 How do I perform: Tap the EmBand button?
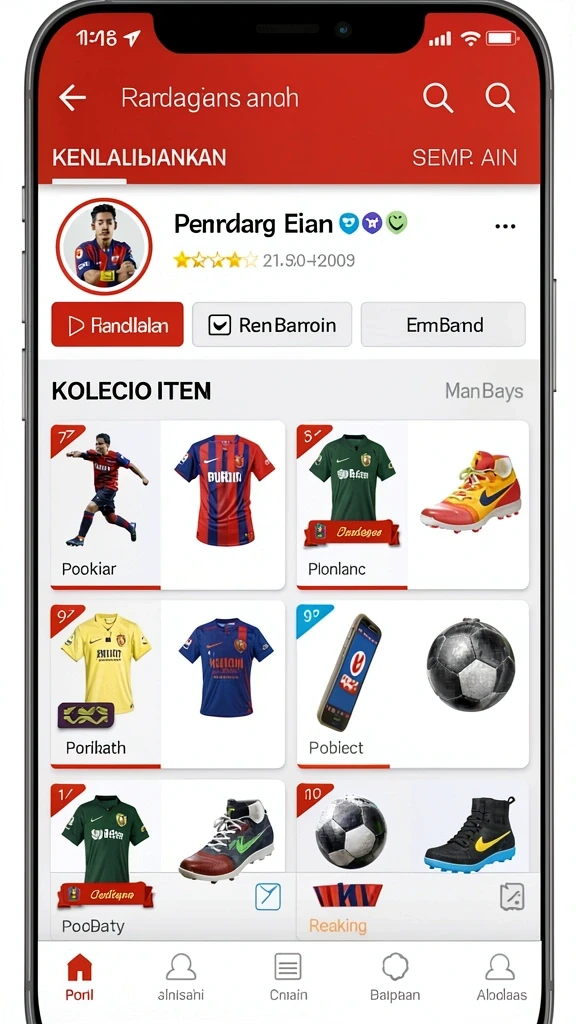click(x=443, y=325)
